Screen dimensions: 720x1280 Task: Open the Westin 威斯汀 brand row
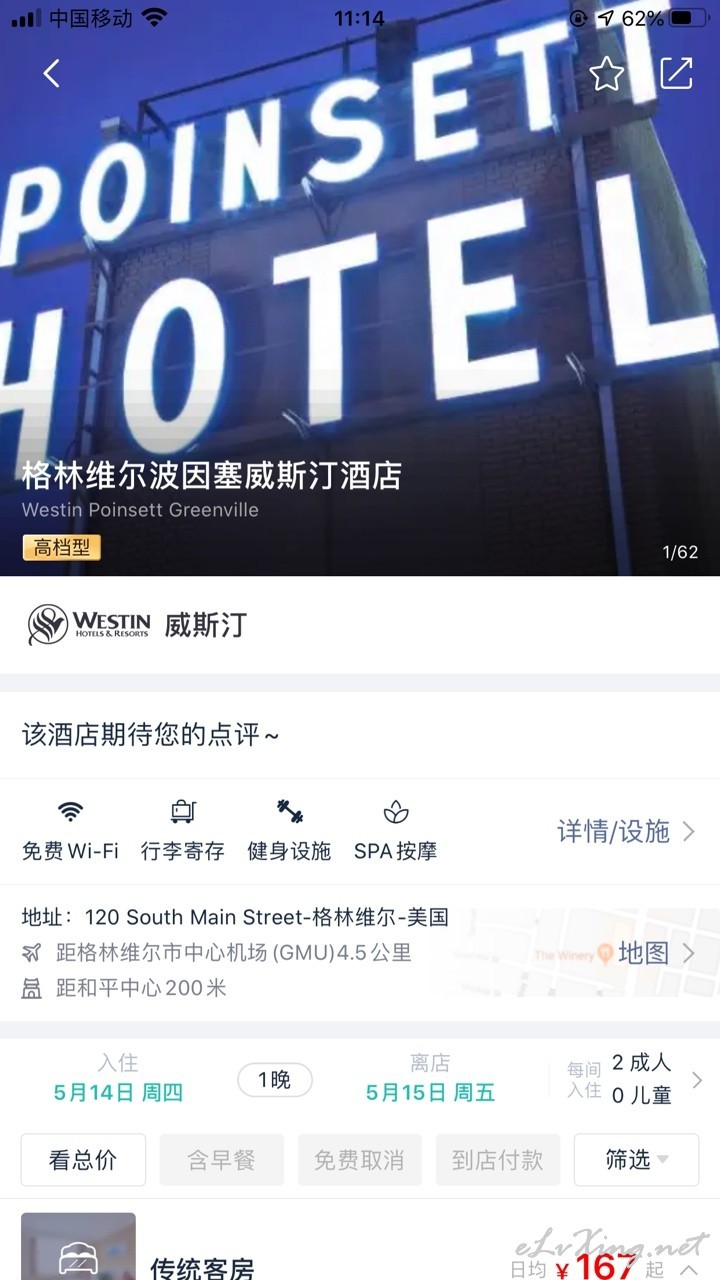[x=360, y=625]
